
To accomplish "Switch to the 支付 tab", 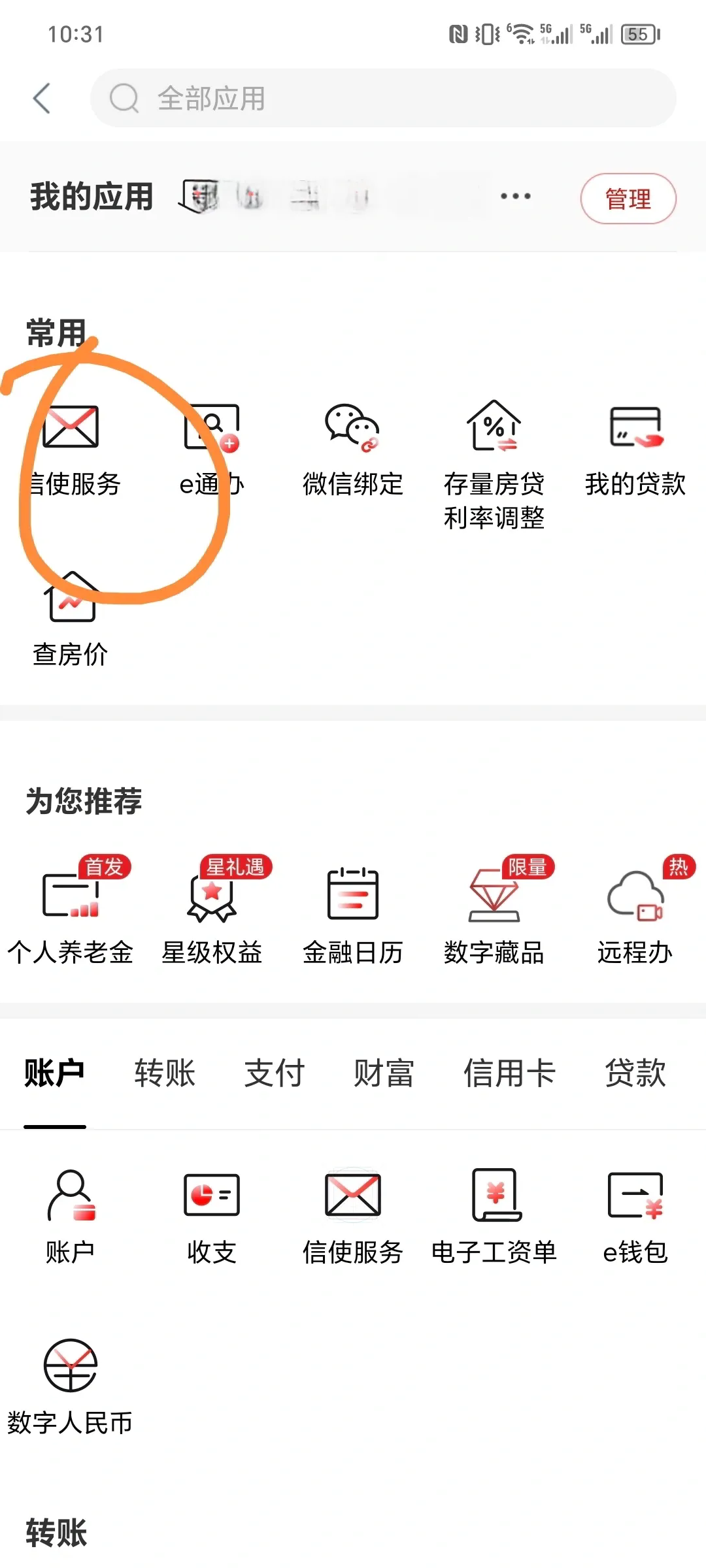I will 275,1073.
